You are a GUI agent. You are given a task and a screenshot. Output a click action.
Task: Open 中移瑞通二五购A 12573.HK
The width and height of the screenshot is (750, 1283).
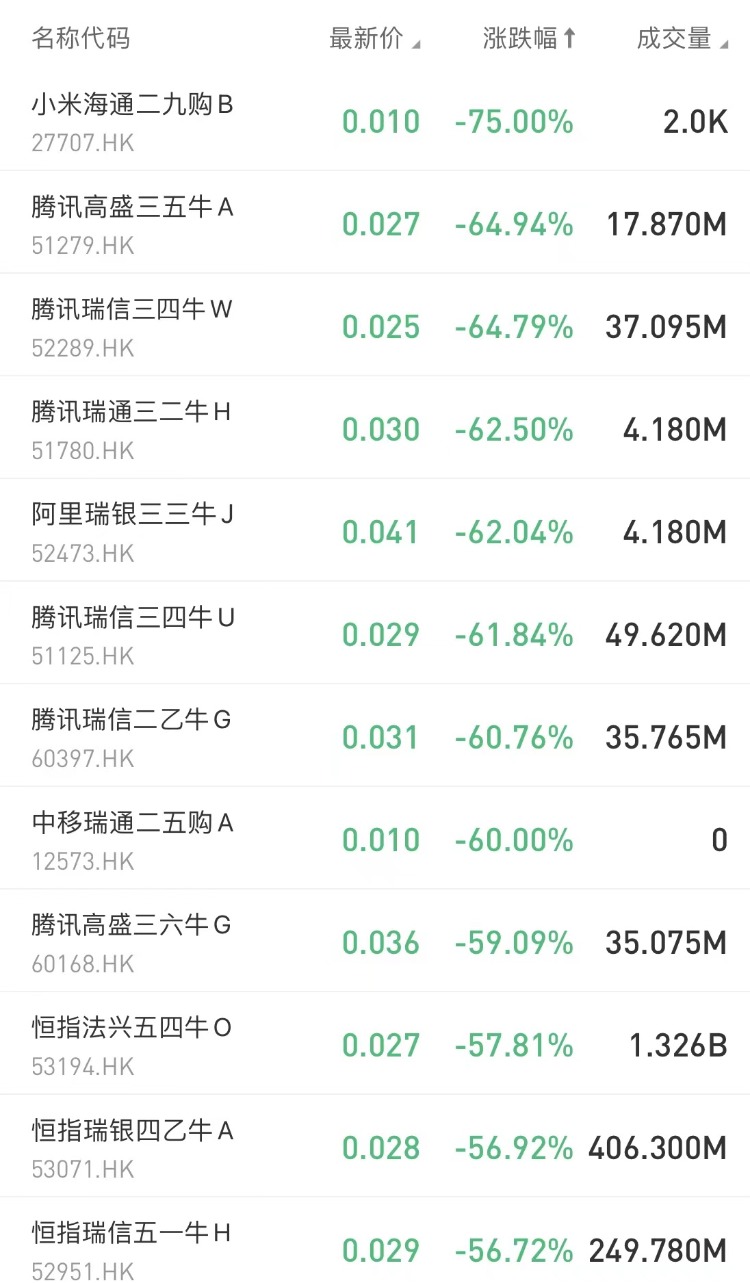pos(375,839)
